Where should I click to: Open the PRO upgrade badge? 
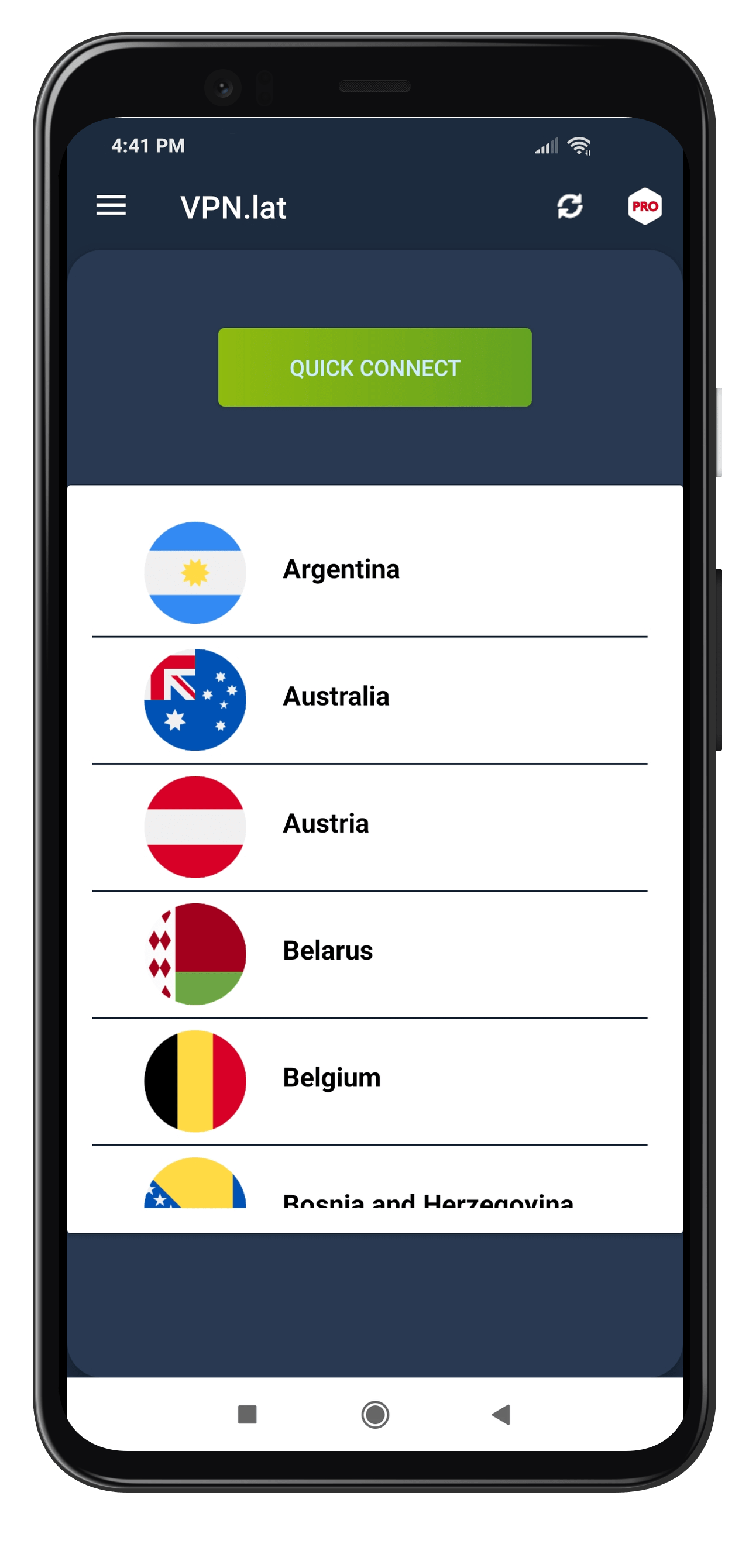click(644, 206)
